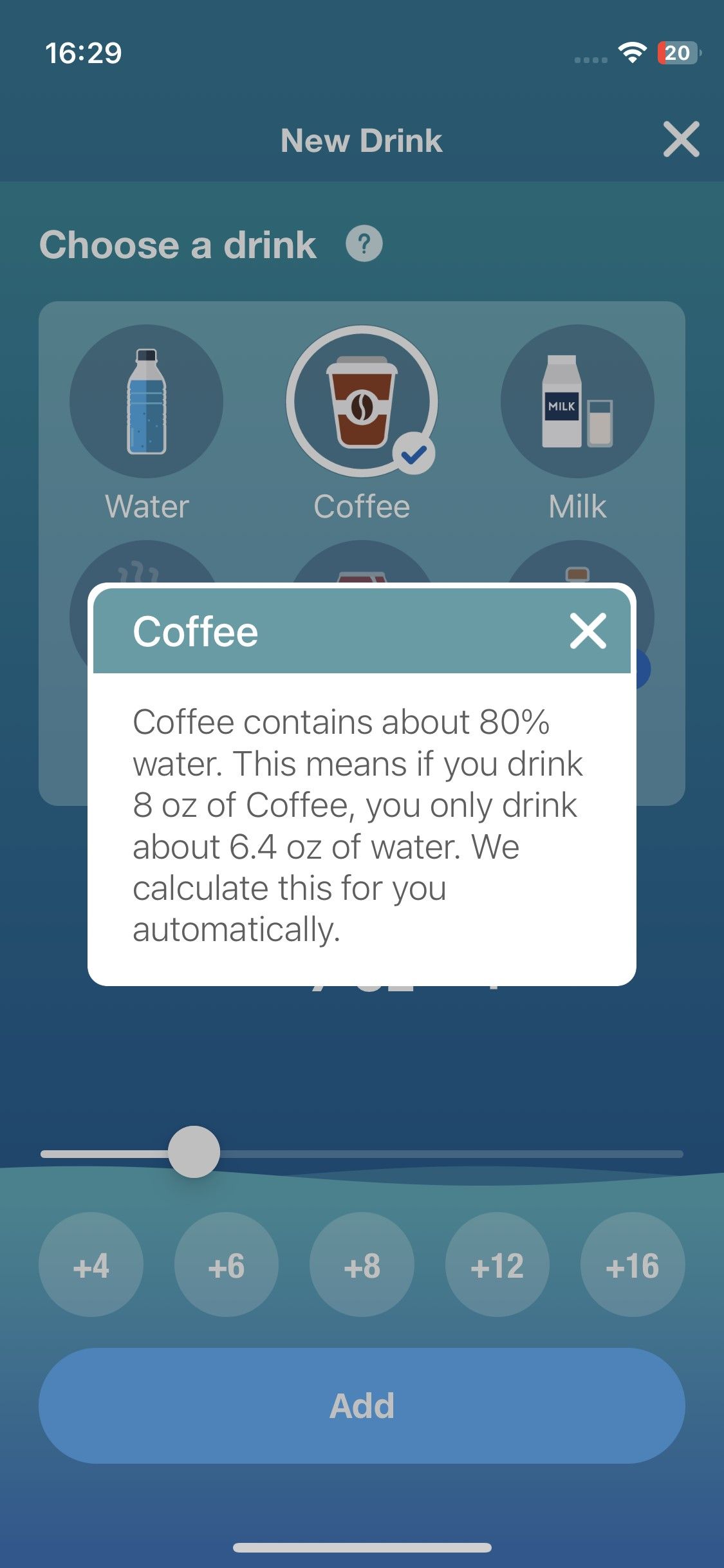Add 8 ounces with the quick button

[x=362, y=1265]
